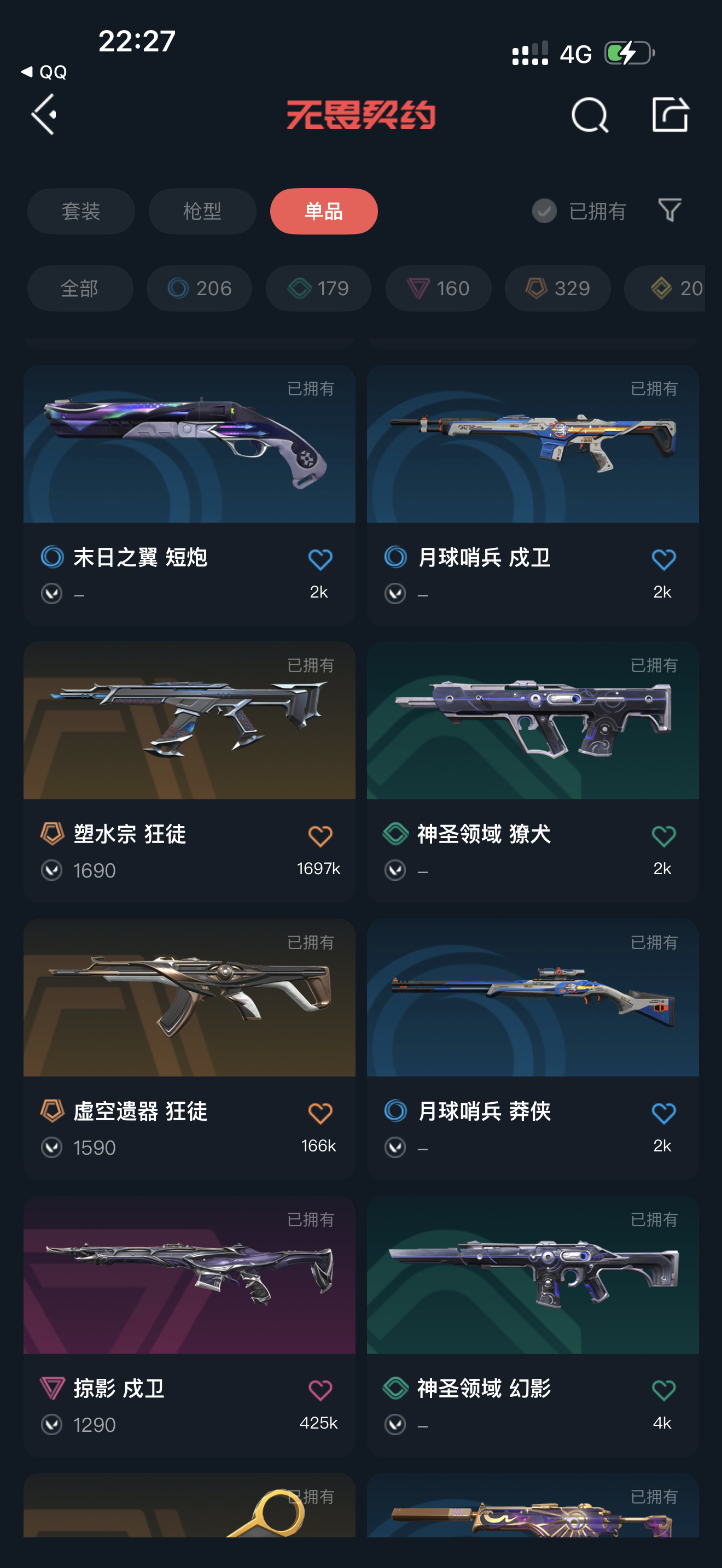Select the 全部 filter chip
Screen dimensions: 722x1568
80,288
